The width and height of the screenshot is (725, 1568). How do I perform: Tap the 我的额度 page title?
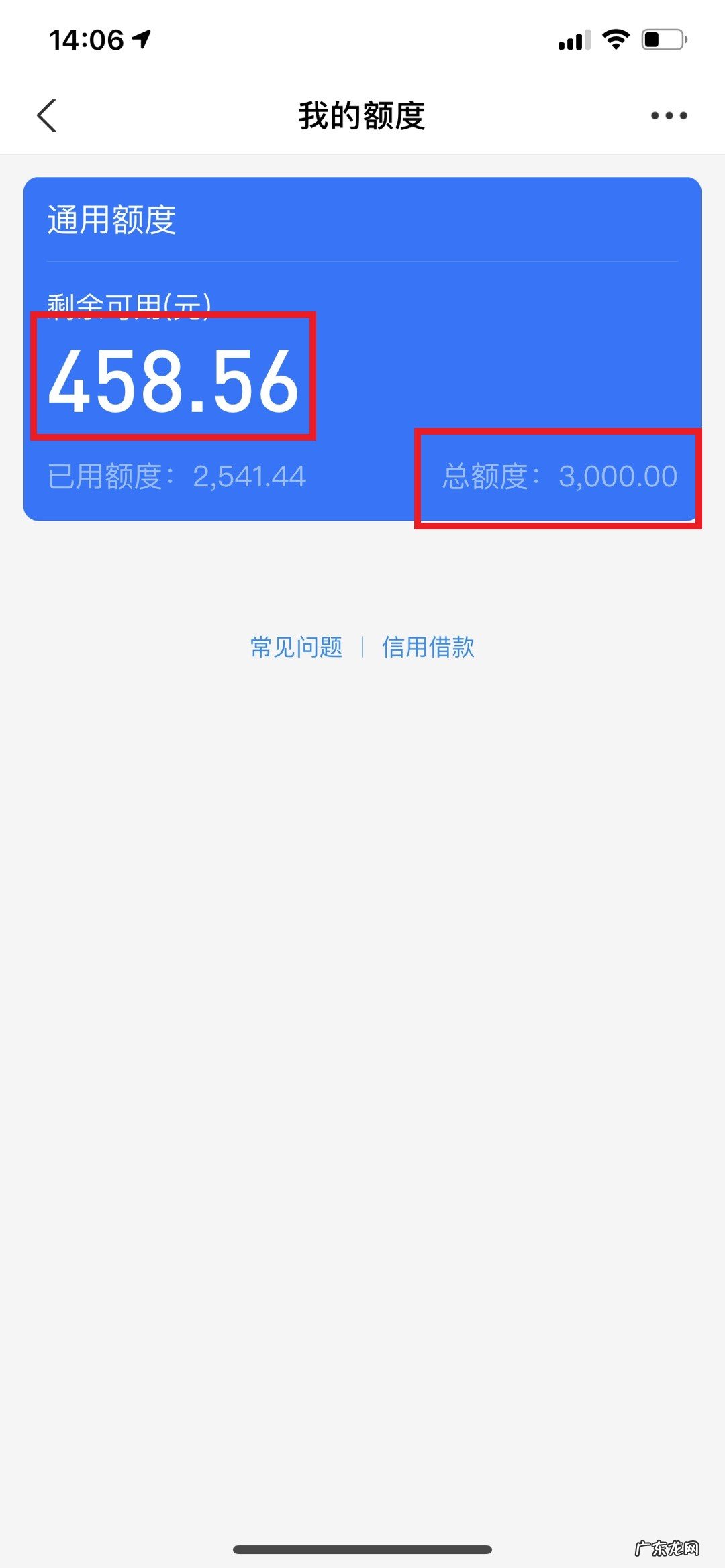[362, 115]
